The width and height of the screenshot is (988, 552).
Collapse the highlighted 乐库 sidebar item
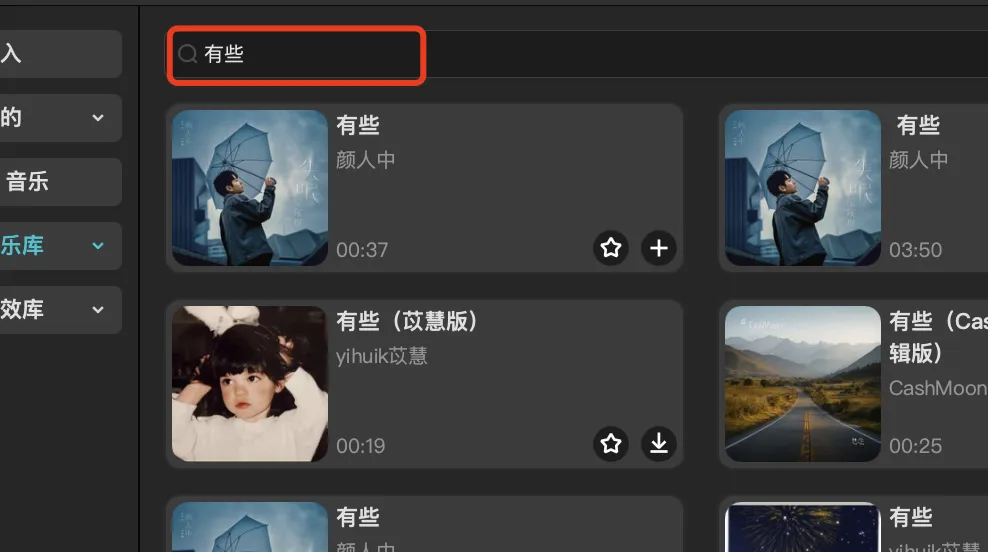pyautogui.click(x=97, y=246)
